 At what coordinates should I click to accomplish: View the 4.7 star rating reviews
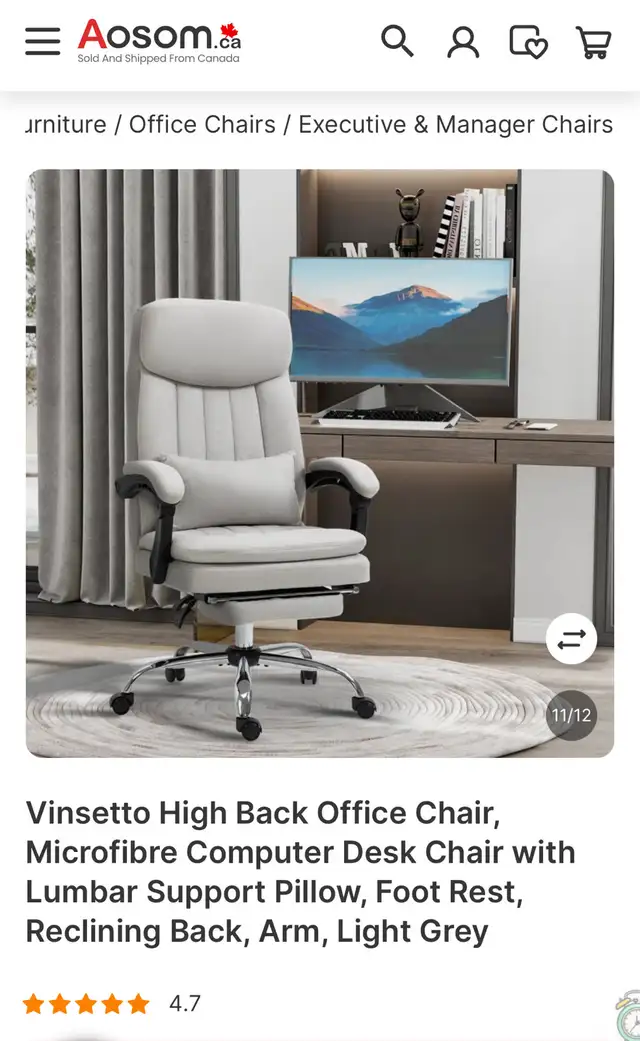pyautogui.click(x=112, y=1003)
